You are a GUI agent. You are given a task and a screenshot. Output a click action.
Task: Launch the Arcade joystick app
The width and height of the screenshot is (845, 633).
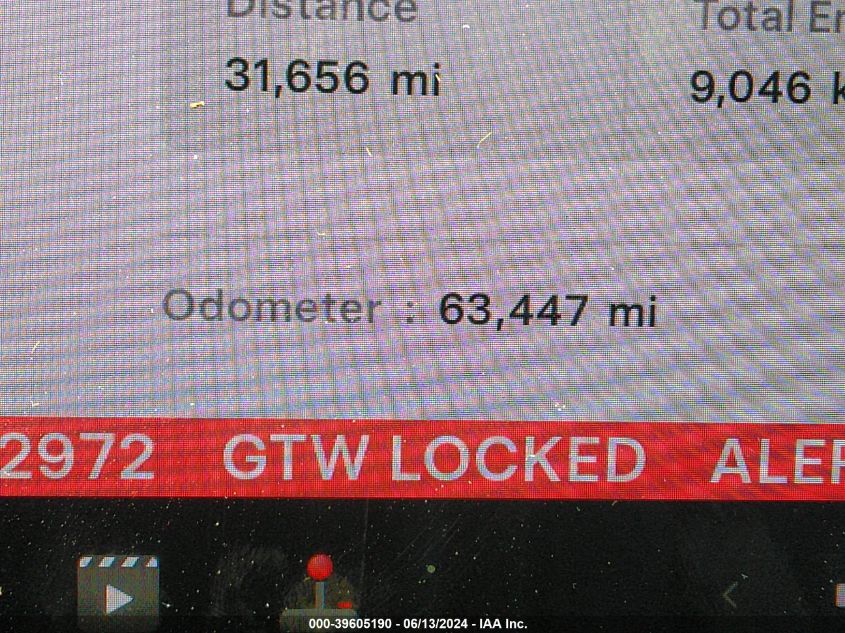(319, 587)
